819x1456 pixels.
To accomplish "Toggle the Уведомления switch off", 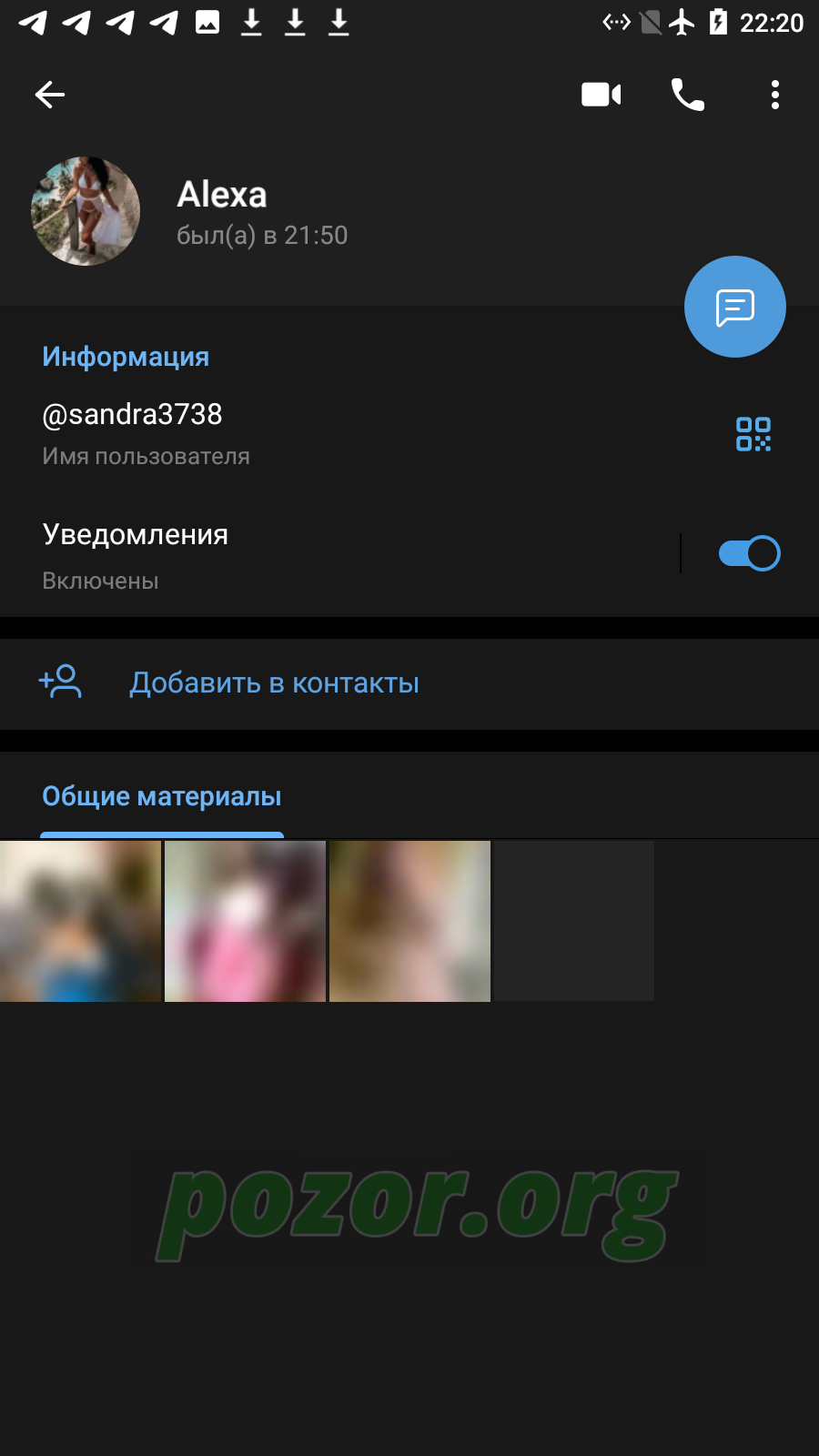I will click(749, 553).
